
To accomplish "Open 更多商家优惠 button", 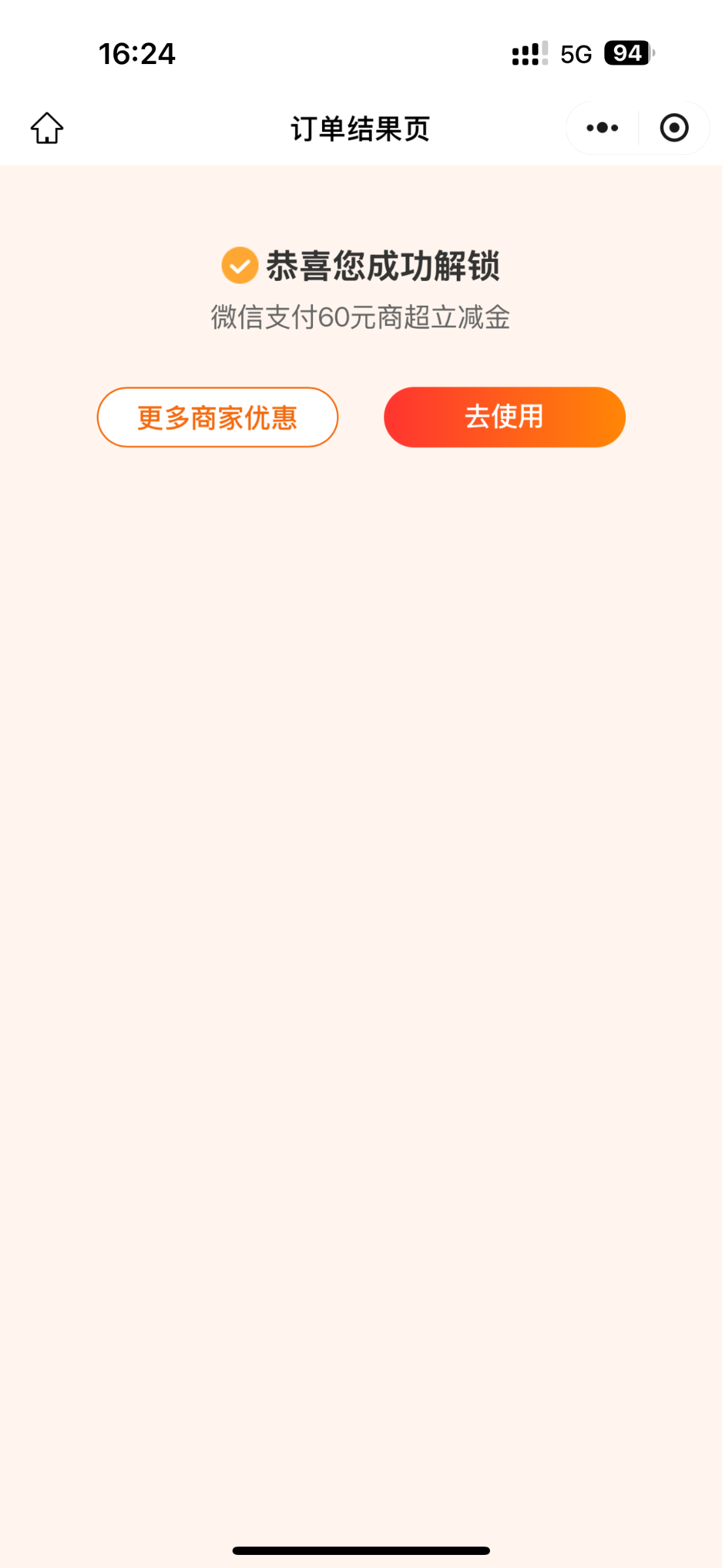I will click(218, 417).
